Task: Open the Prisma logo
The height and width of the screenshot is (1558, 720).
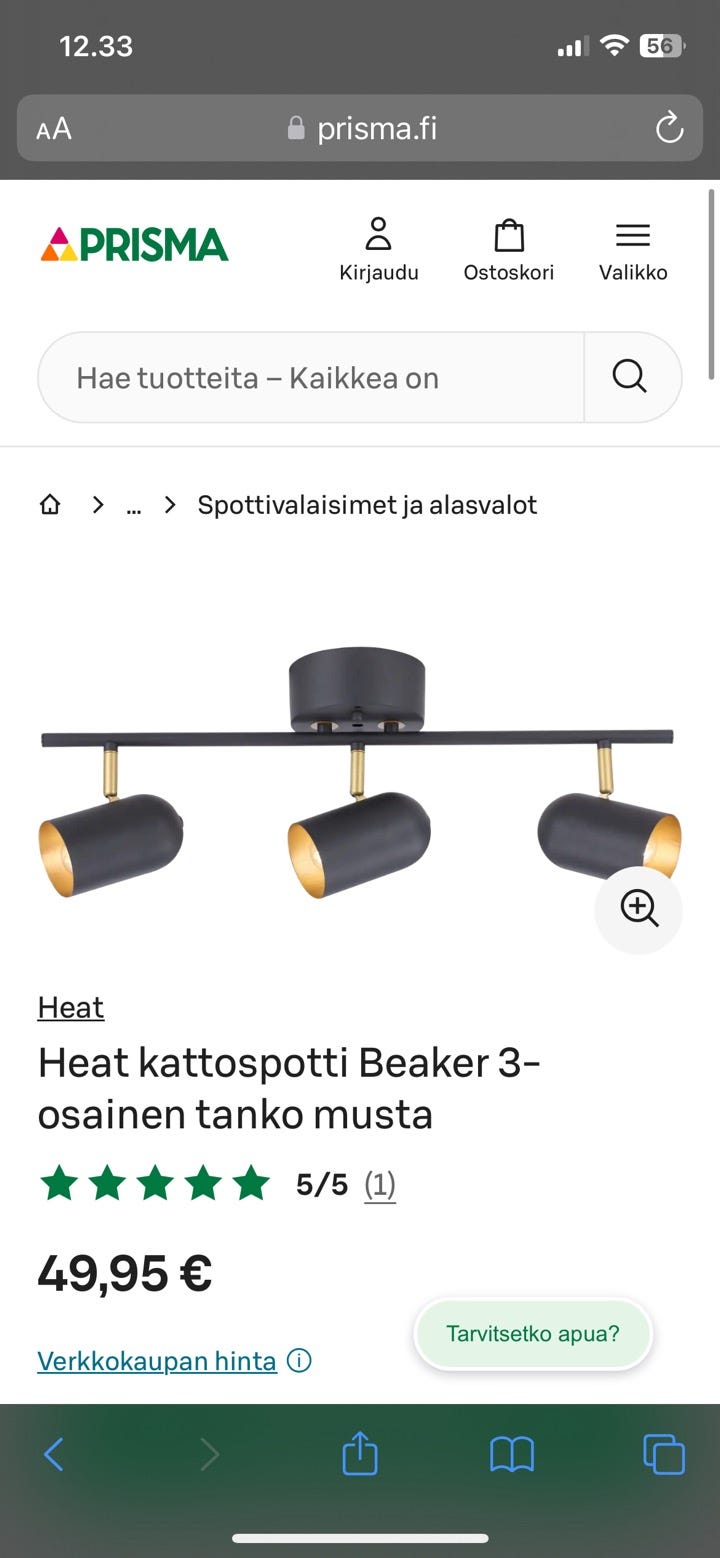Action: [133, 243]
